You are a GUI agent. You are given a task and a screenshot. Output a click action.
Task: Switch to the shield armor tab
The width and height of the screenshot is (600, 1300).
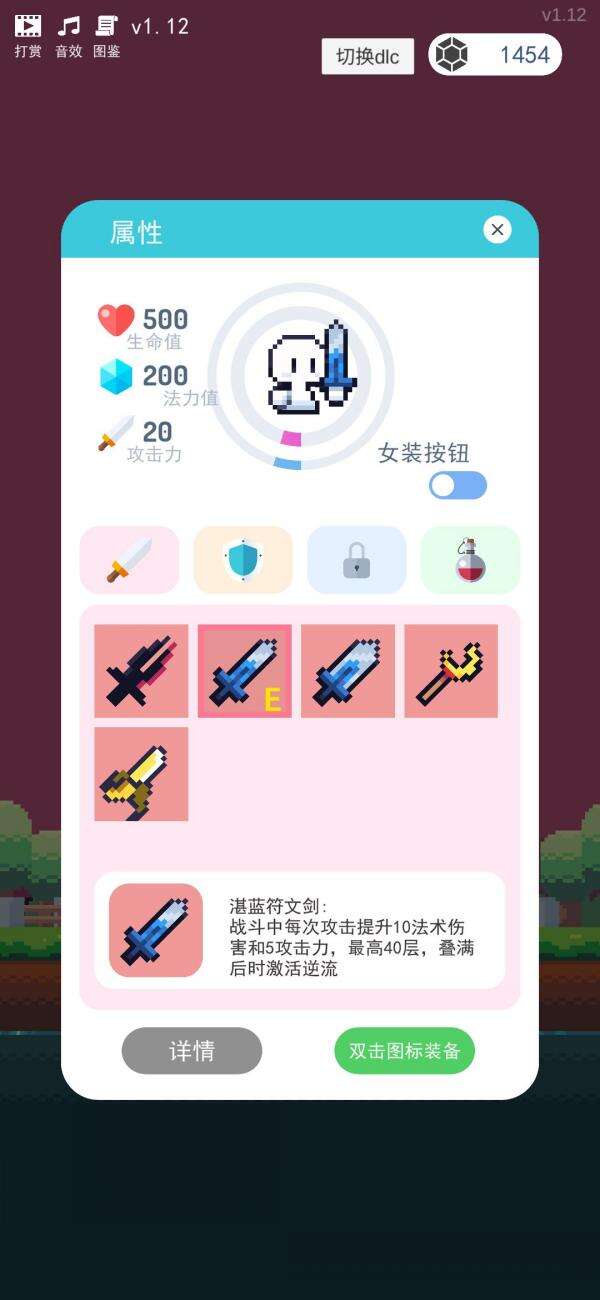click(x=243, y=560)
